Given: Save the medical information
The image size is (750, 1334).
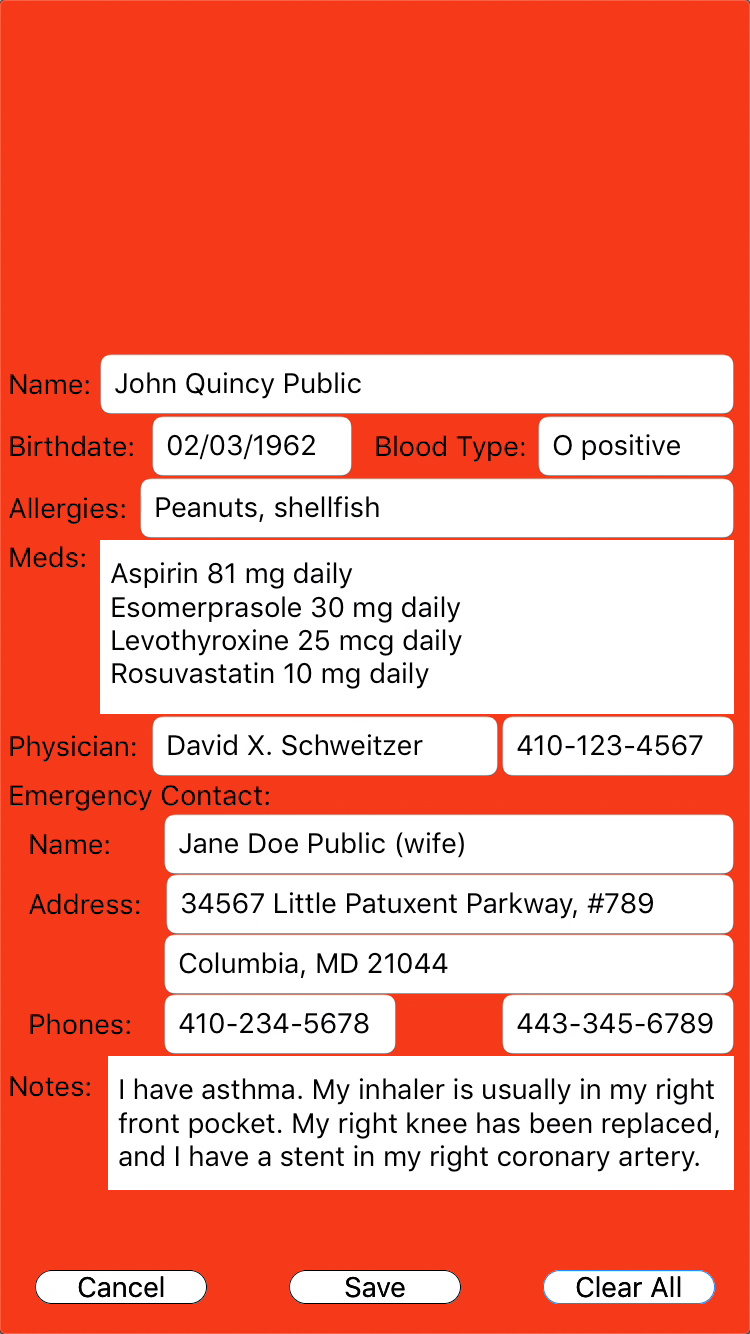Looking at the screenshot, I should click(375, 1287).
